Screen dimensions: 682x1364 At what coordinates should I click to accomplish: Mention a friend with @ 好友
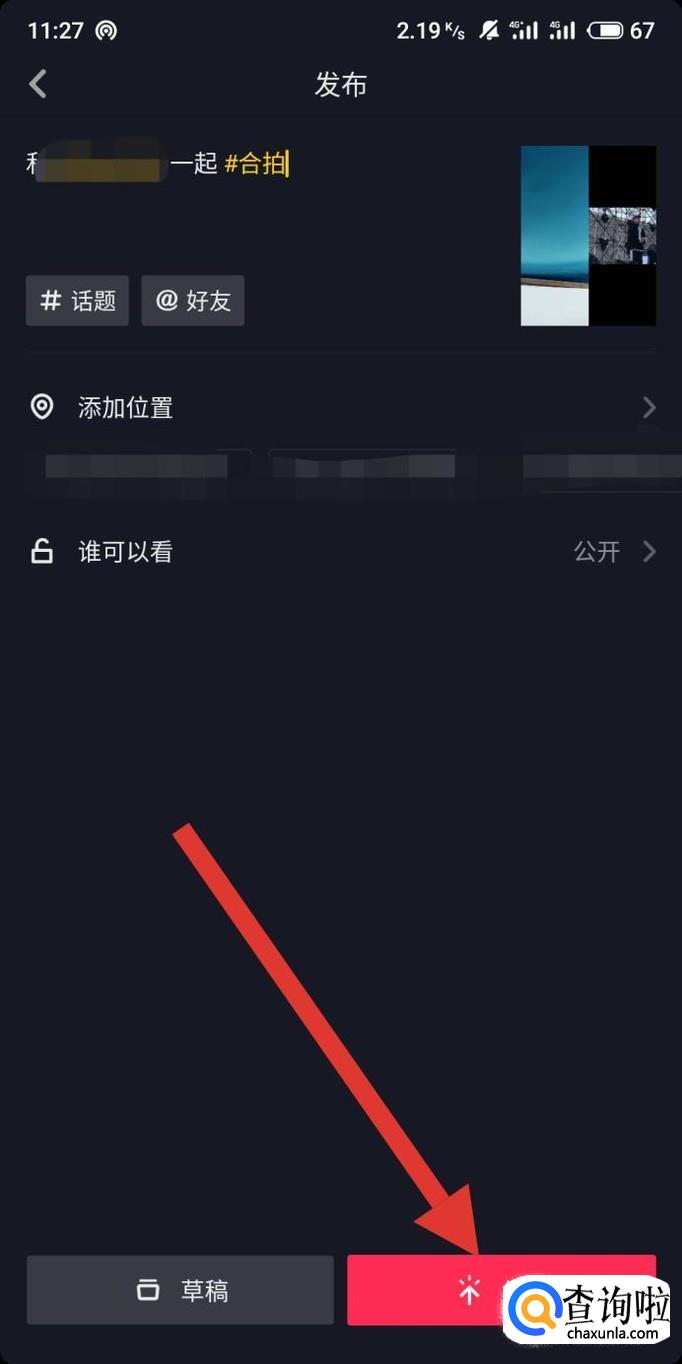point(193,301)
